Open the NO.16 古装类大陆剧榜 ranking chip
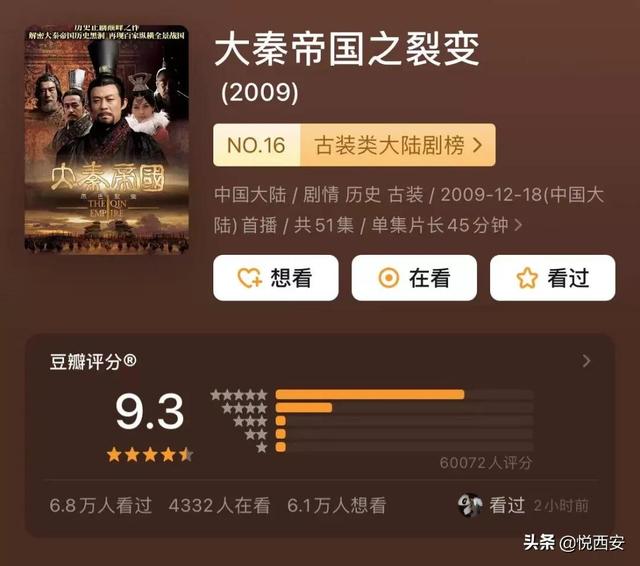 point(354,146)
